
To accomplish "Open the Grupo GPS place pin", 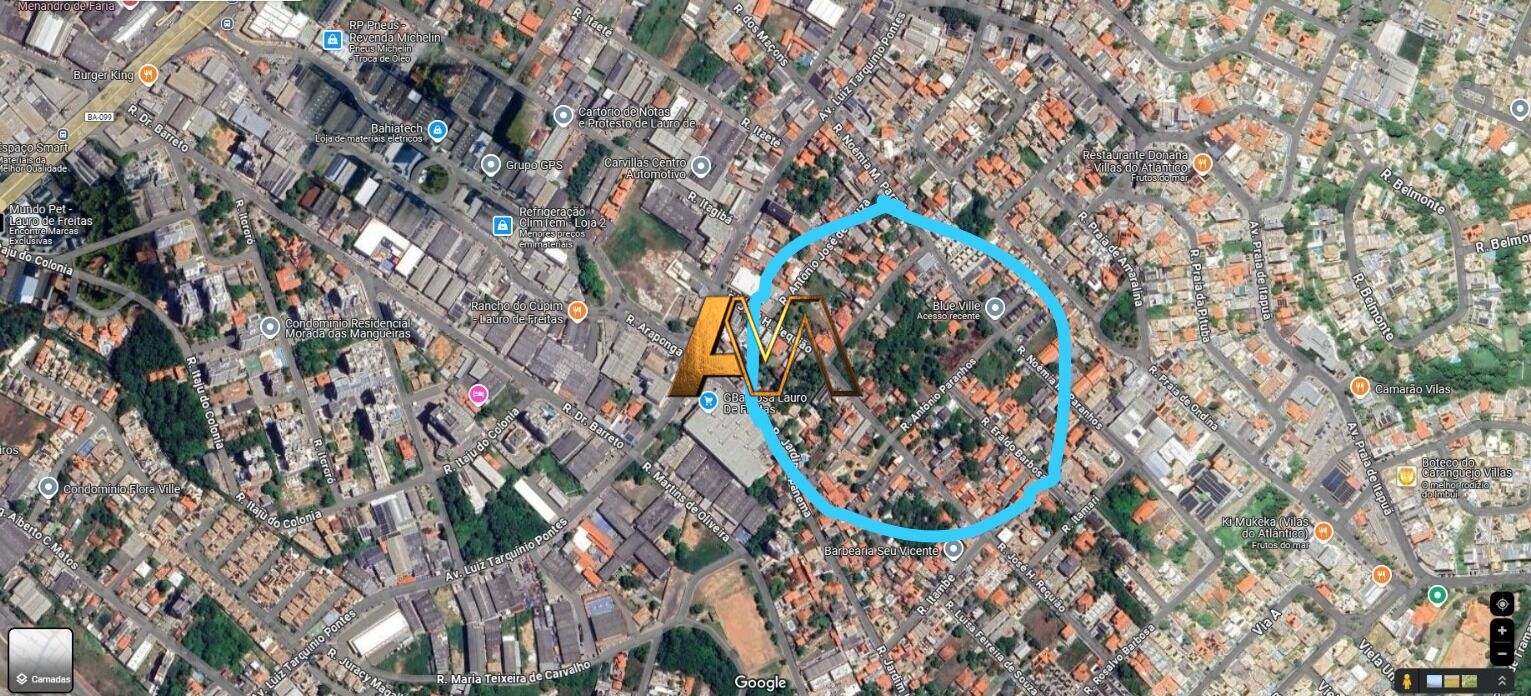I will (490, 164).
